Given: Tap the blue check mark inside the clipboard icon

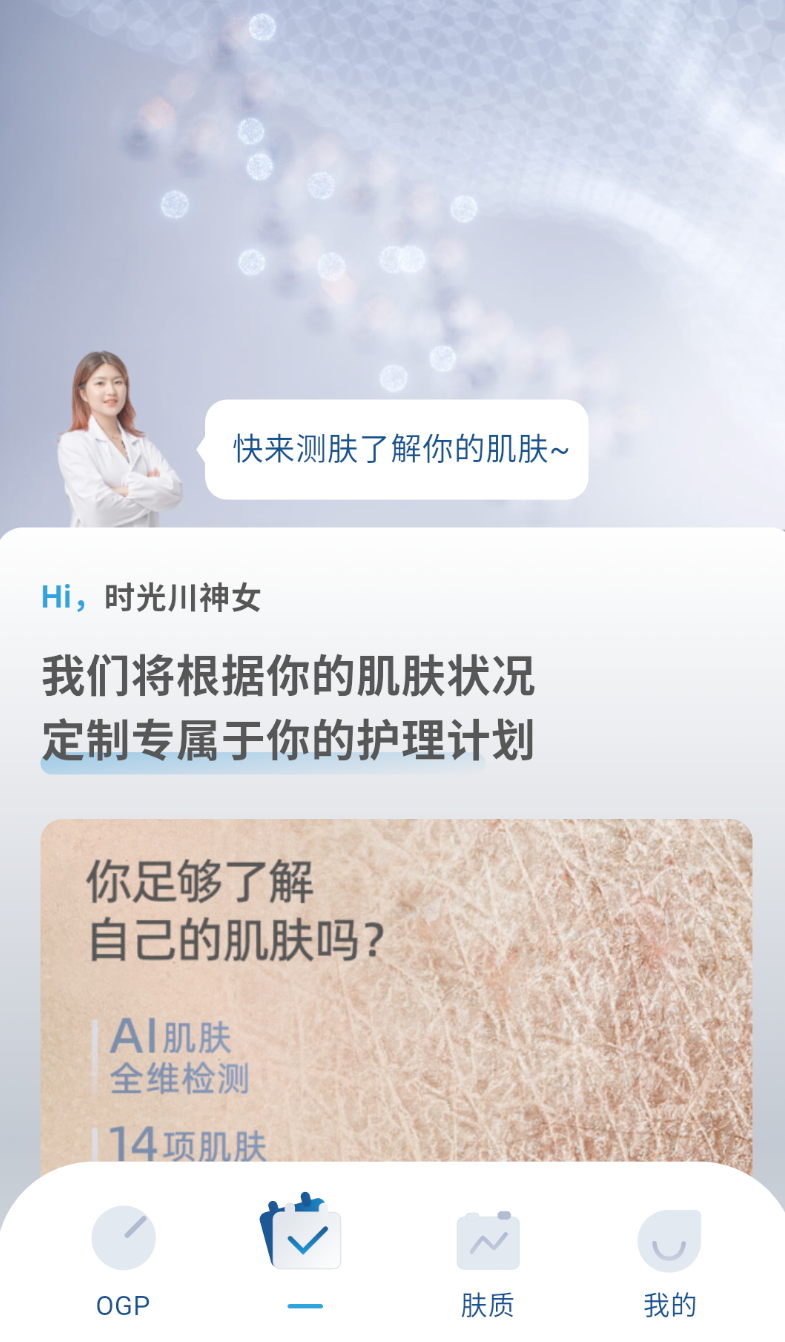Looking at the screenshot, I should click(x=305, y=1243).
